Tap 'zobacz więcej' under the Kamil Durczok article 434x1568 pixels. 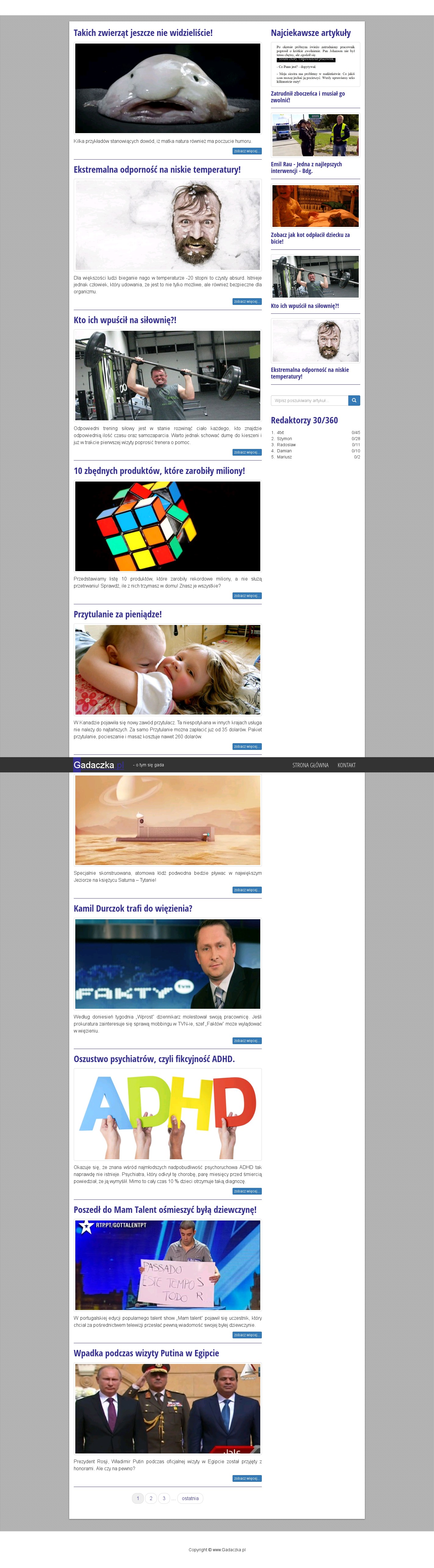pyautogui.click(x=247, y=1040)
